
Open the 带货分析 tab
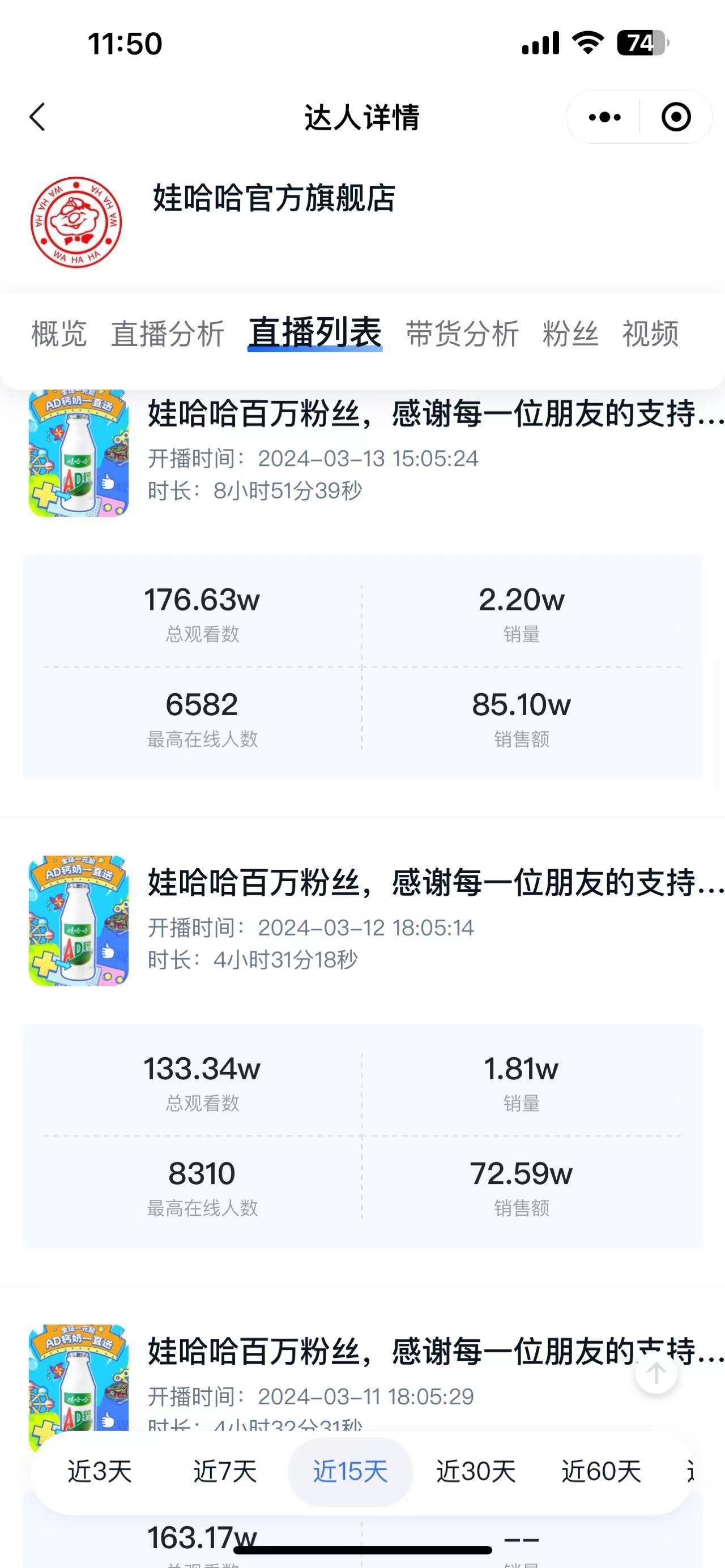click(462, 334)
